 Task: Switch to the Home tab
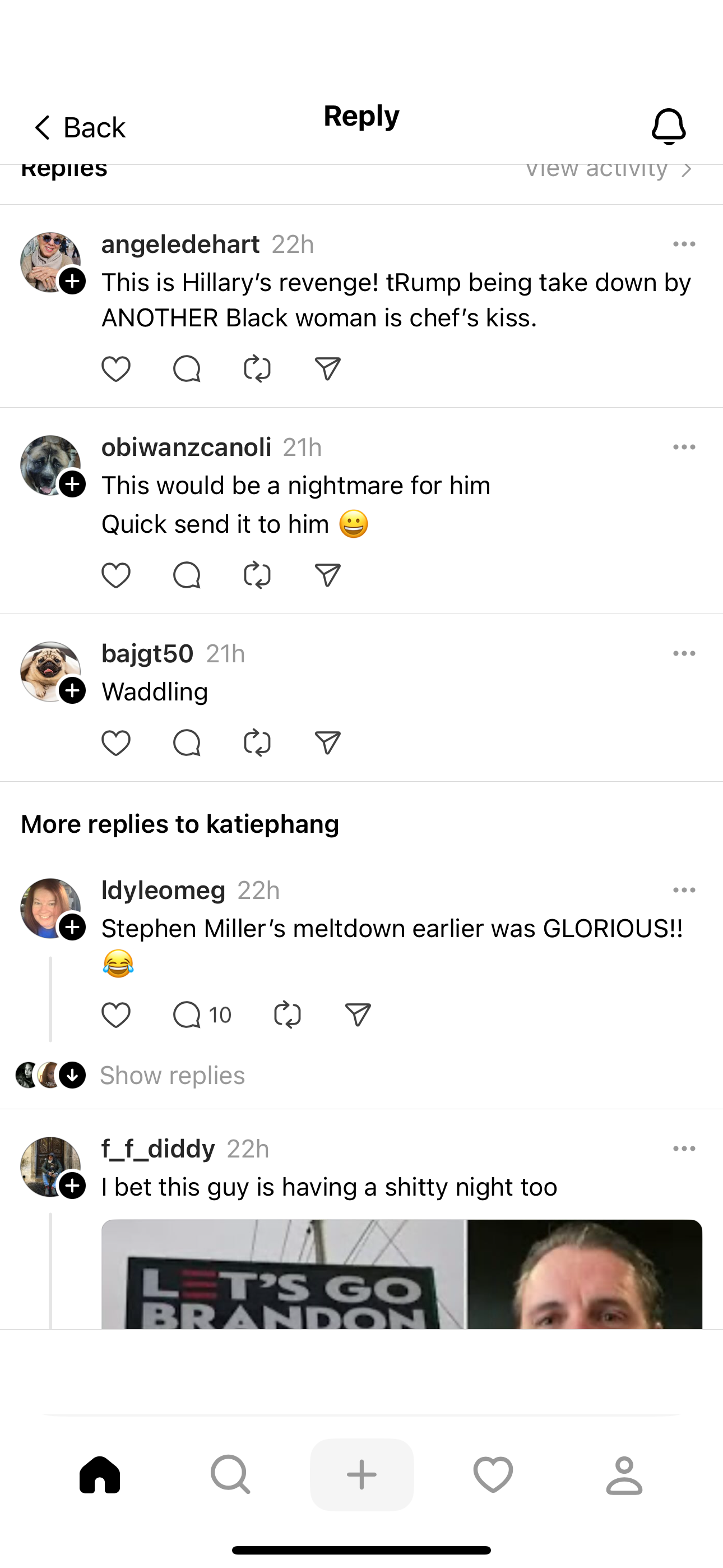[x=100, y=1474]
